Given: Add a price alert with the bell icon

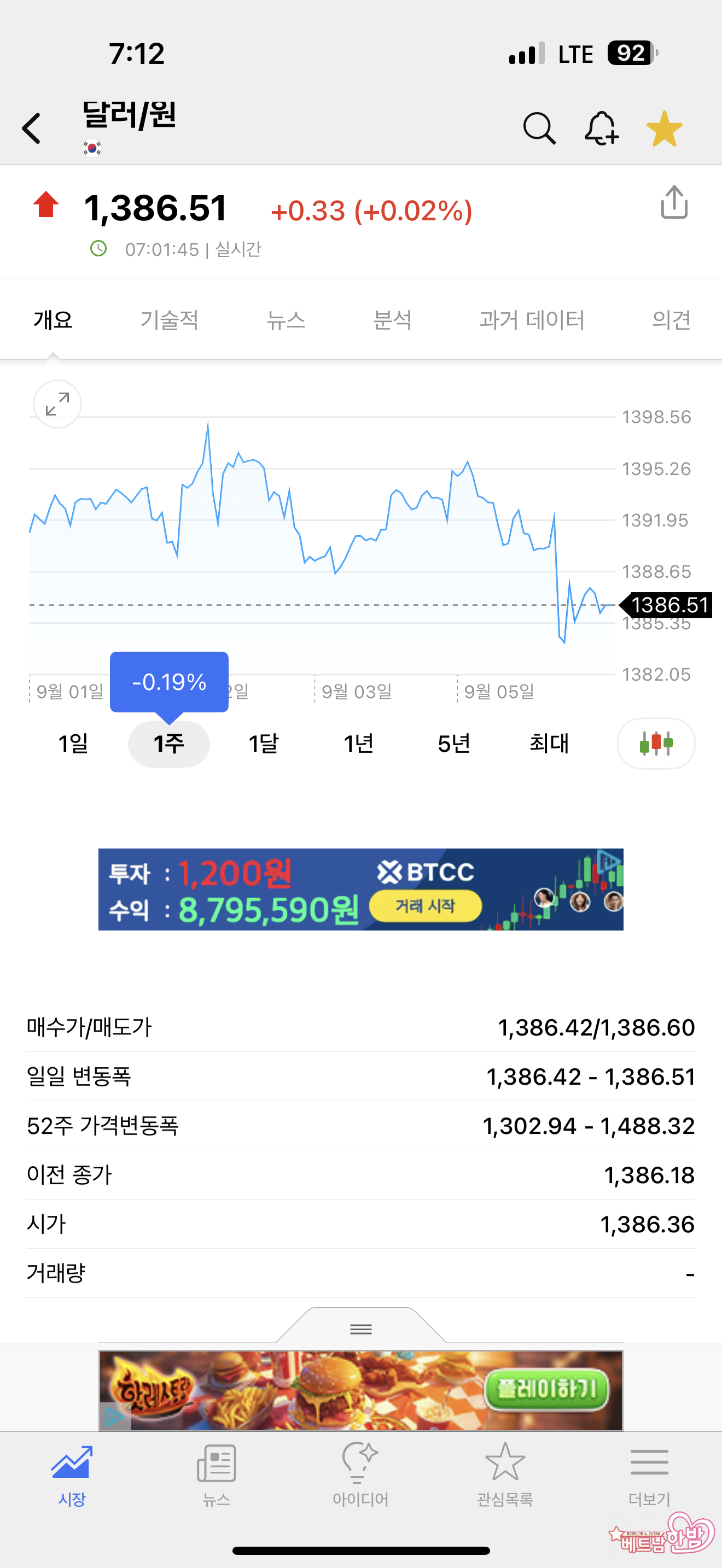Looking at the screenshot, I should tap(601, 128).
